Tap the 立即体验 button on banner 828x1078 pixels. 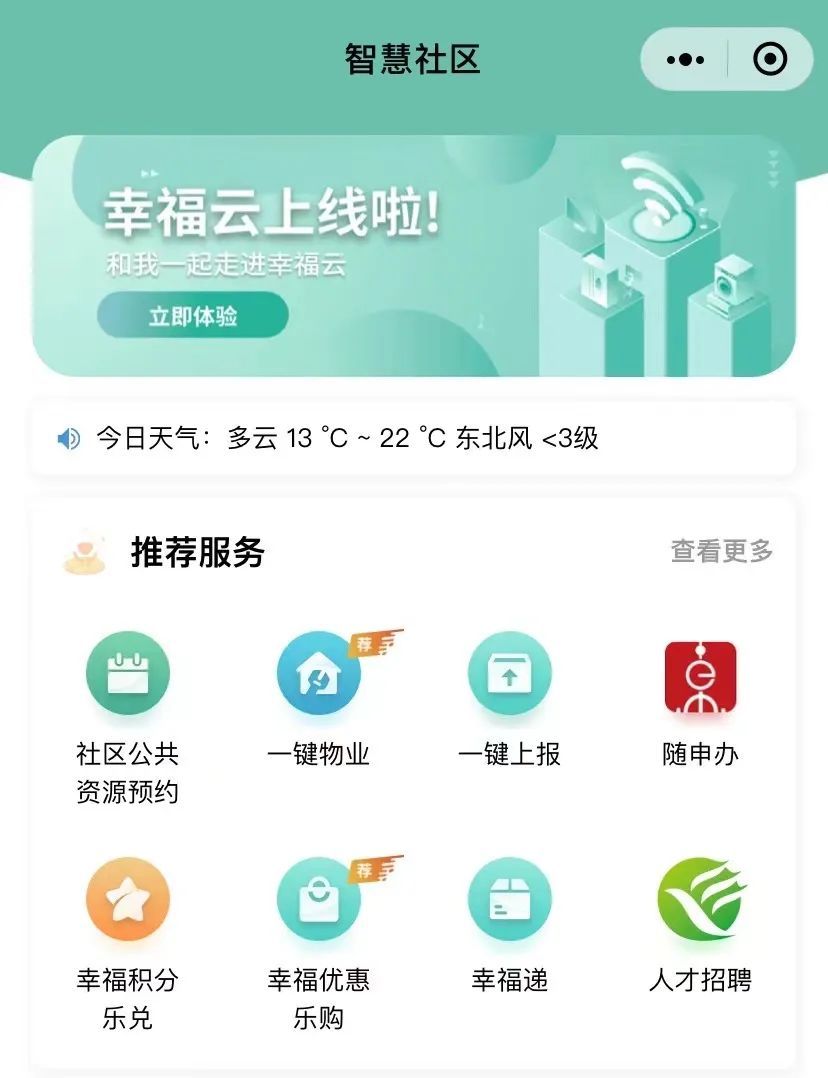point(193,317)
